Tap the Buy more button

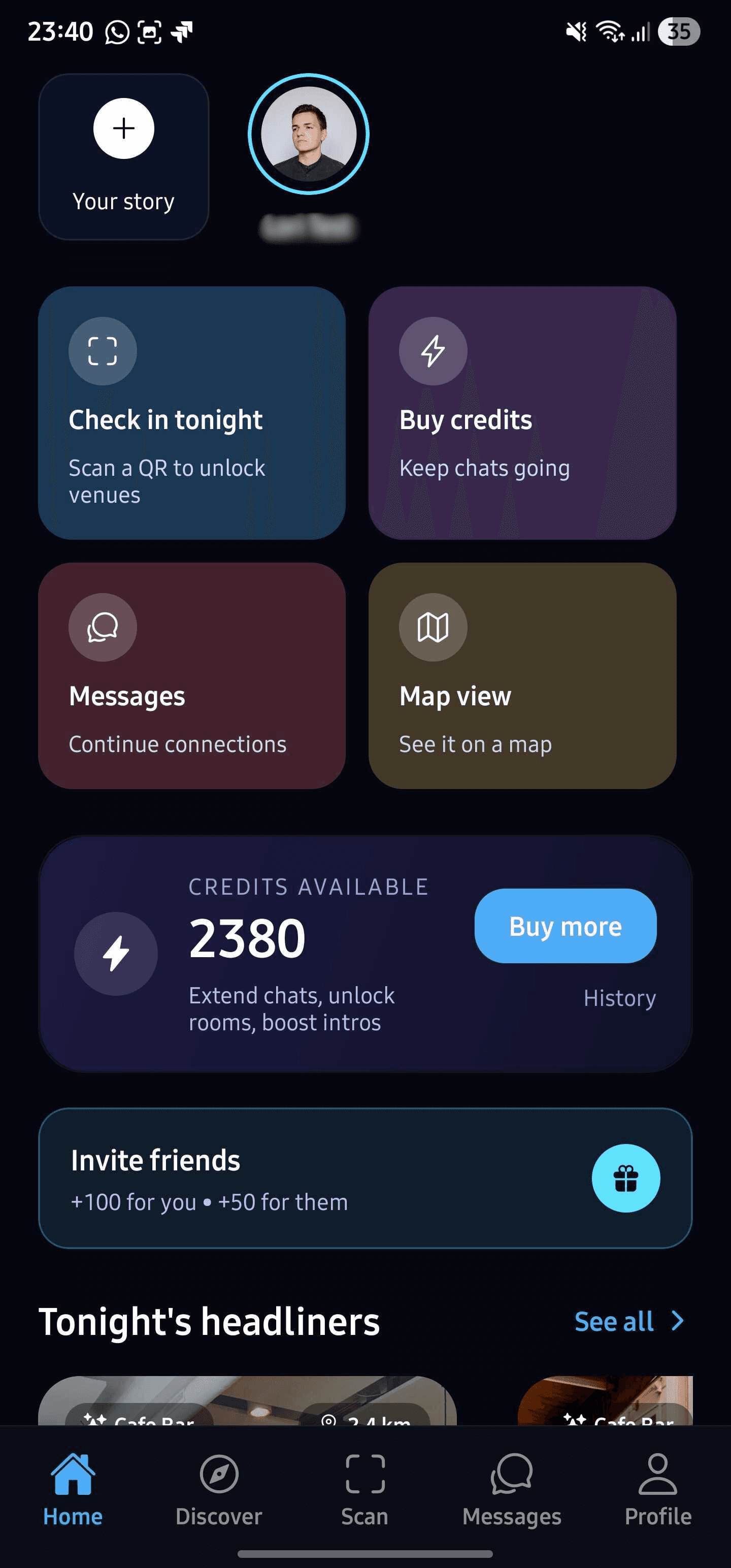(565, 926)
